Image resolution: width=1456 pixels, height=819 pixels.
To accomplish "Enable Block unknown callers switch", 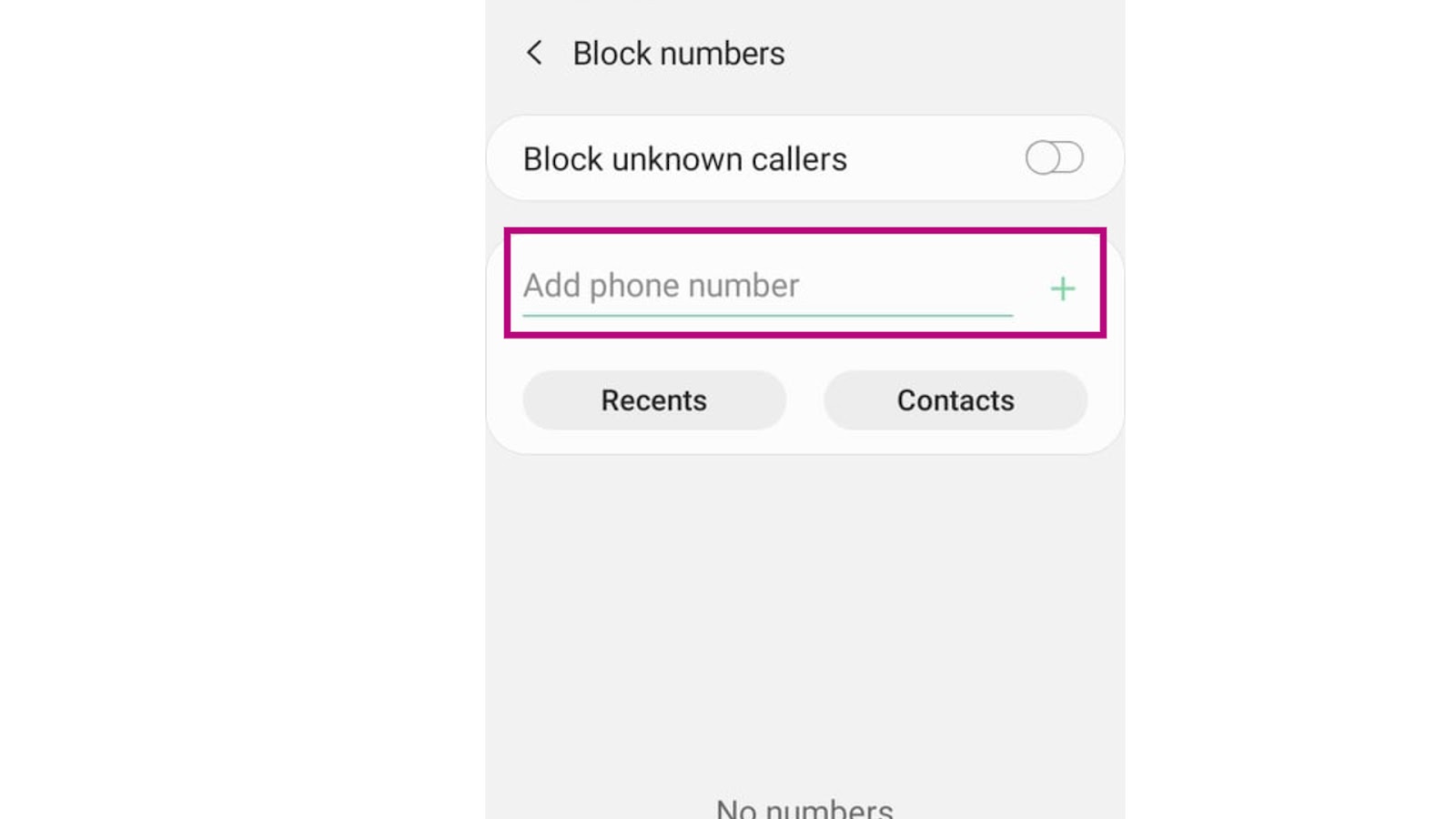I will point(1054,157).
